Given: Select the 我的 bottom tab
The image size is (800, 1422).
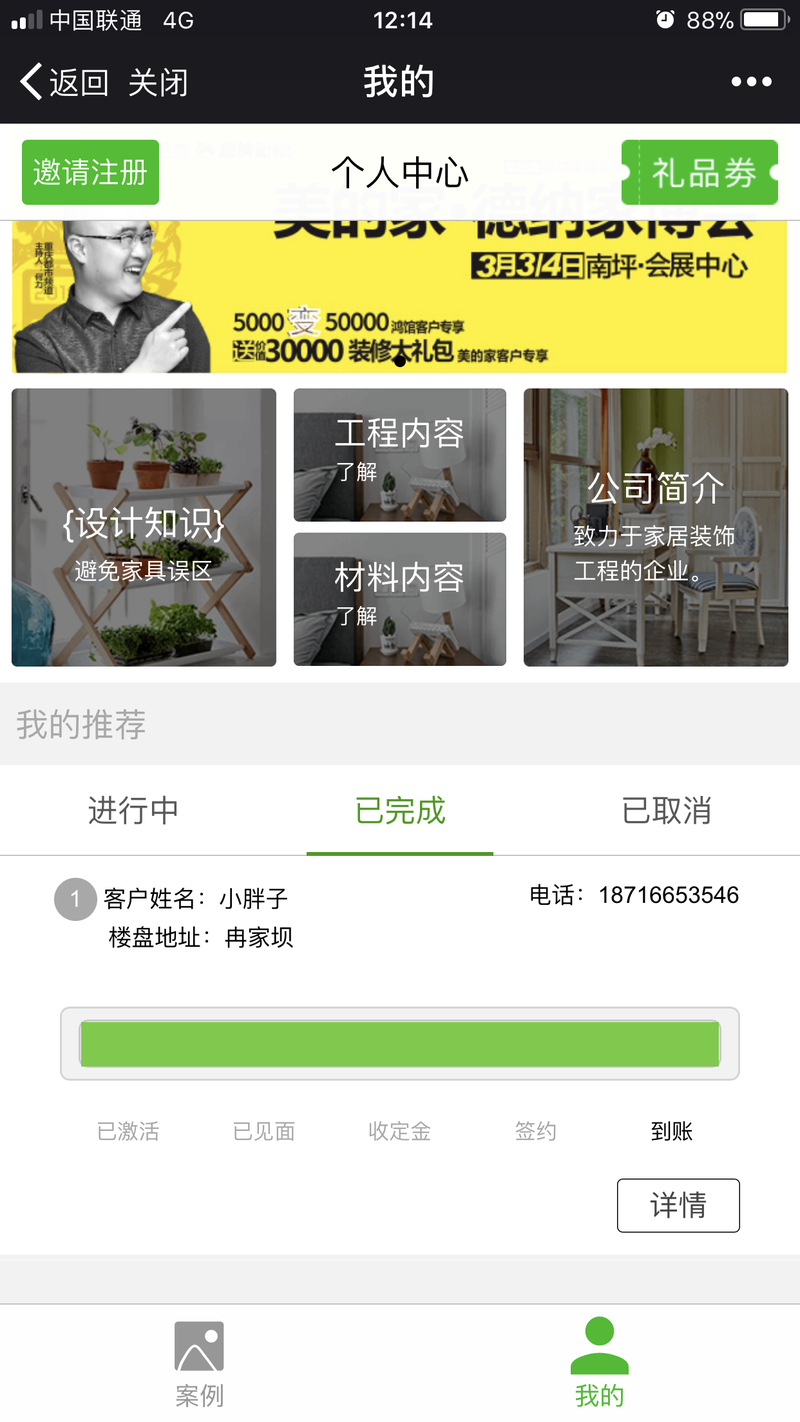Looking at the screenshot, I should coord(599,1363).
